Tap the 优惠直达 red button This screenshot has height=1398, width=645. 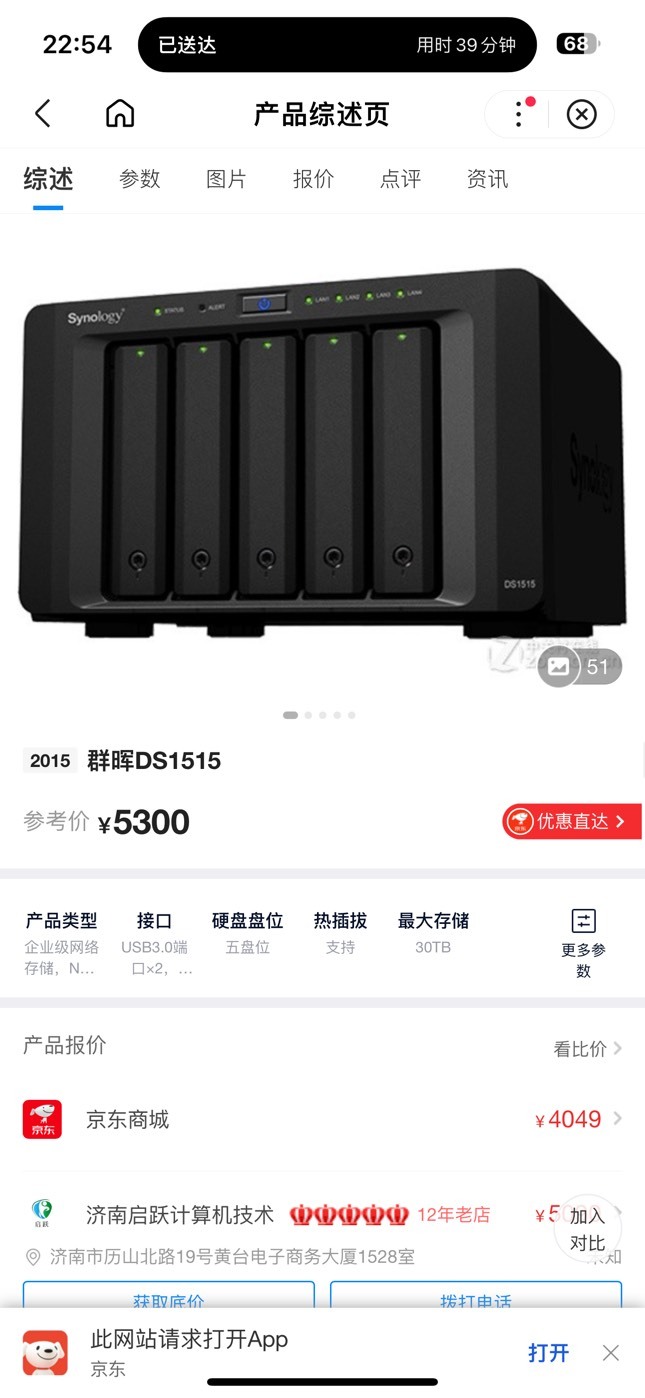coord(572,821)
